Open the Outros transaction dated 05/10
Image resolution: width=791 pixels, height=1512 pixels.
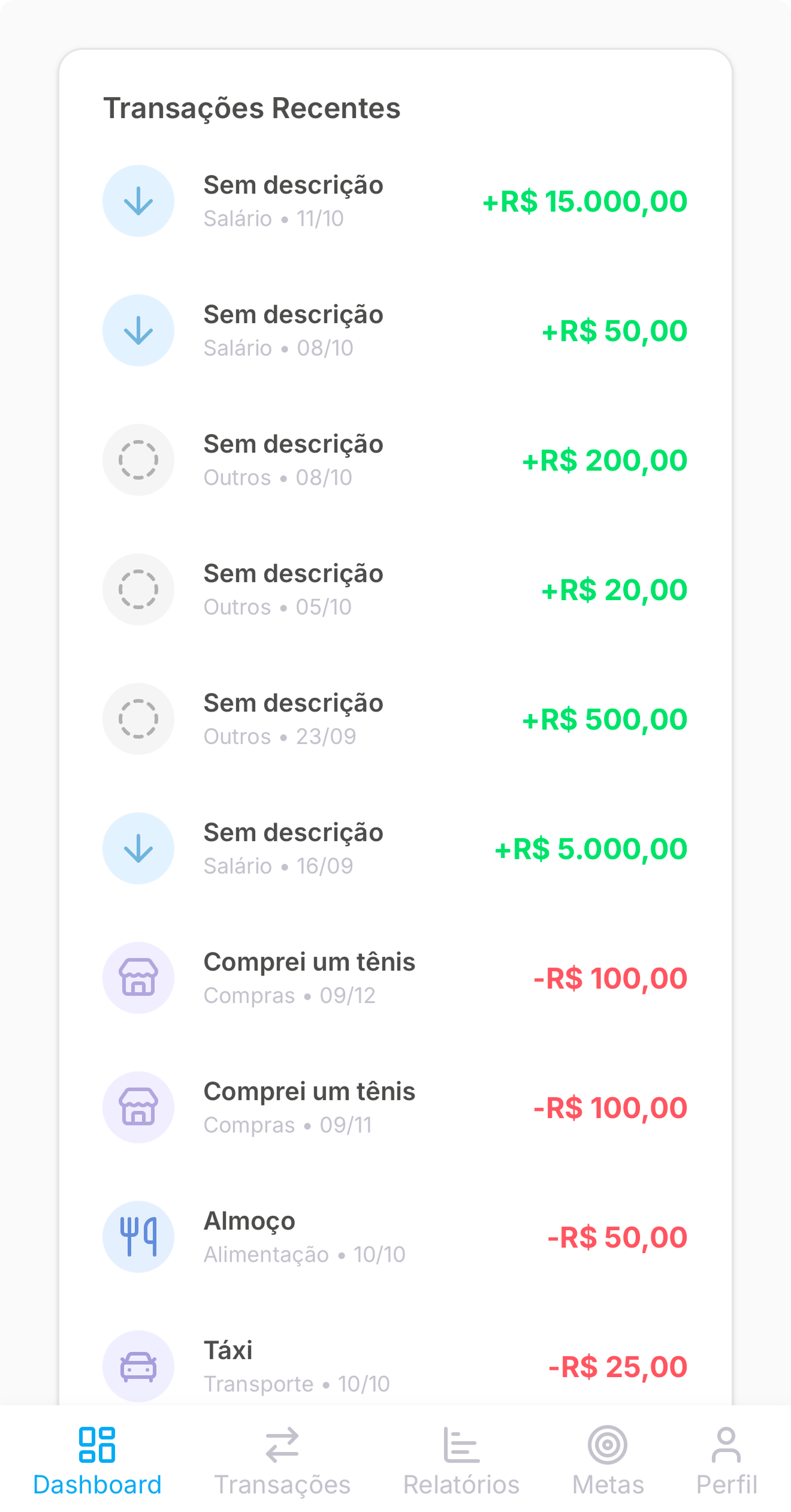[394, 590]
